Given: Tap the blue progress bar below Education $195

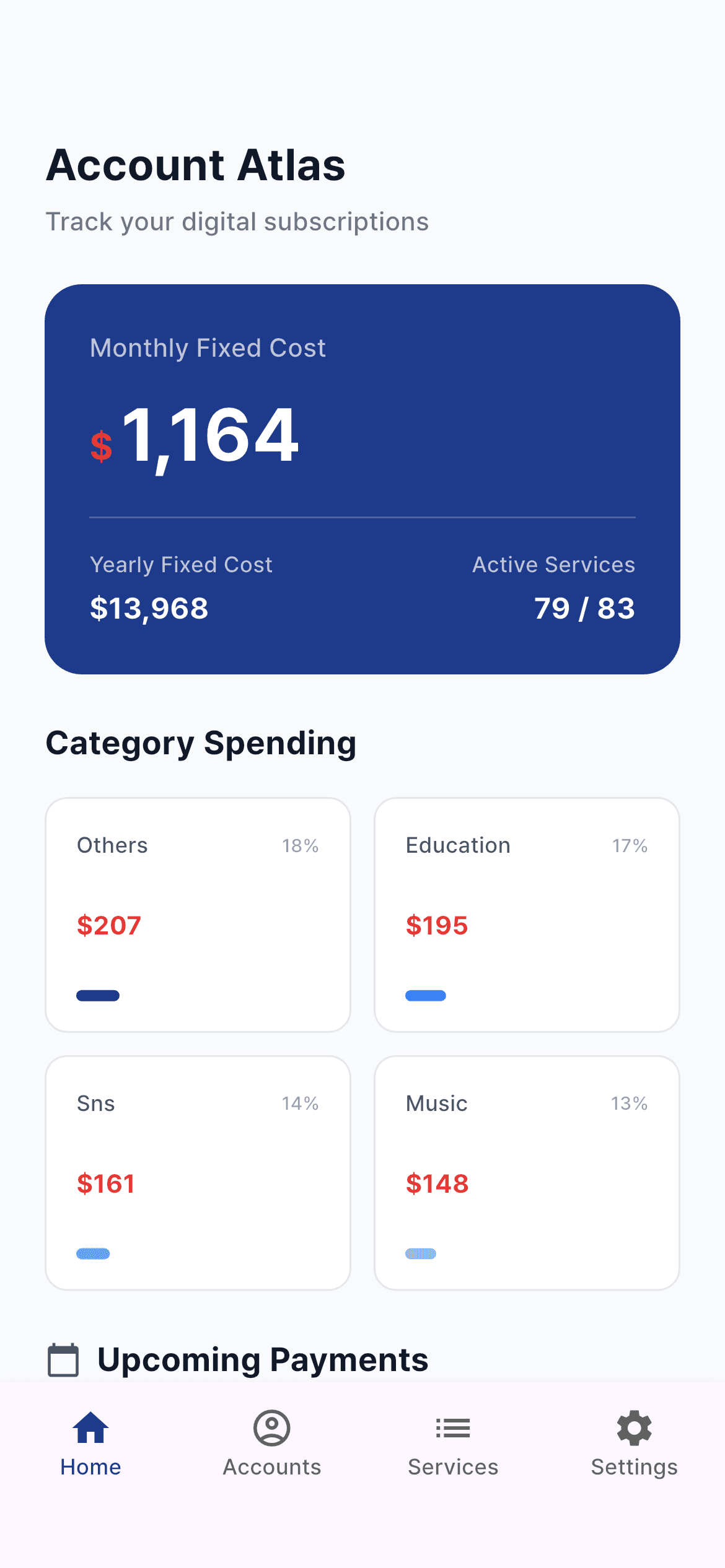Looking at the screenshot, I should (x=426, y=995).
